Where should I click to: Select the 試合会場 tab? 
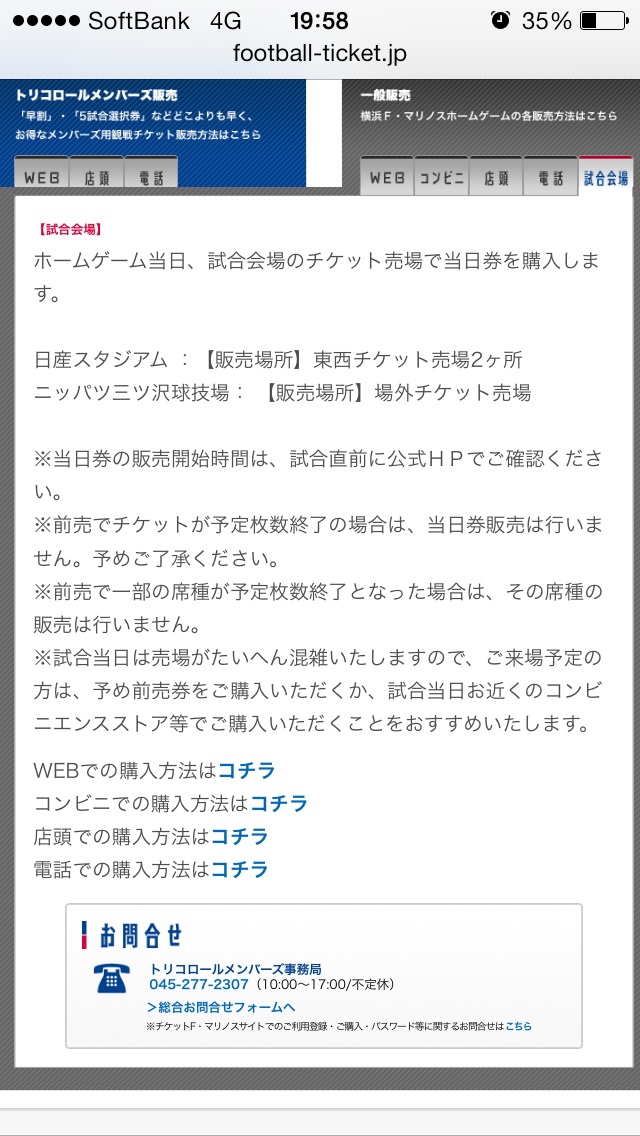606,176
